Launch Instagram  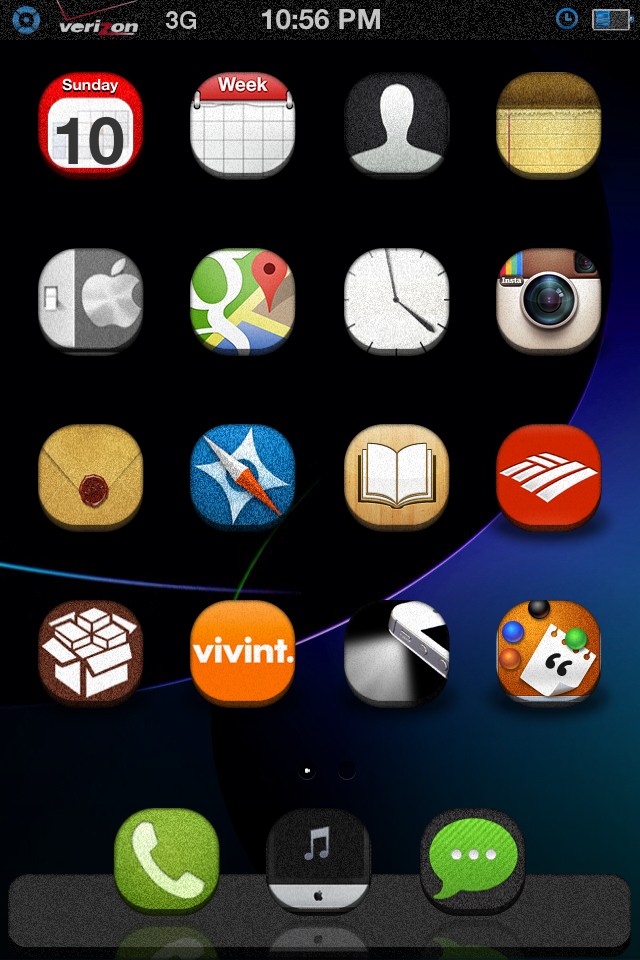click(x=549, y=301)
